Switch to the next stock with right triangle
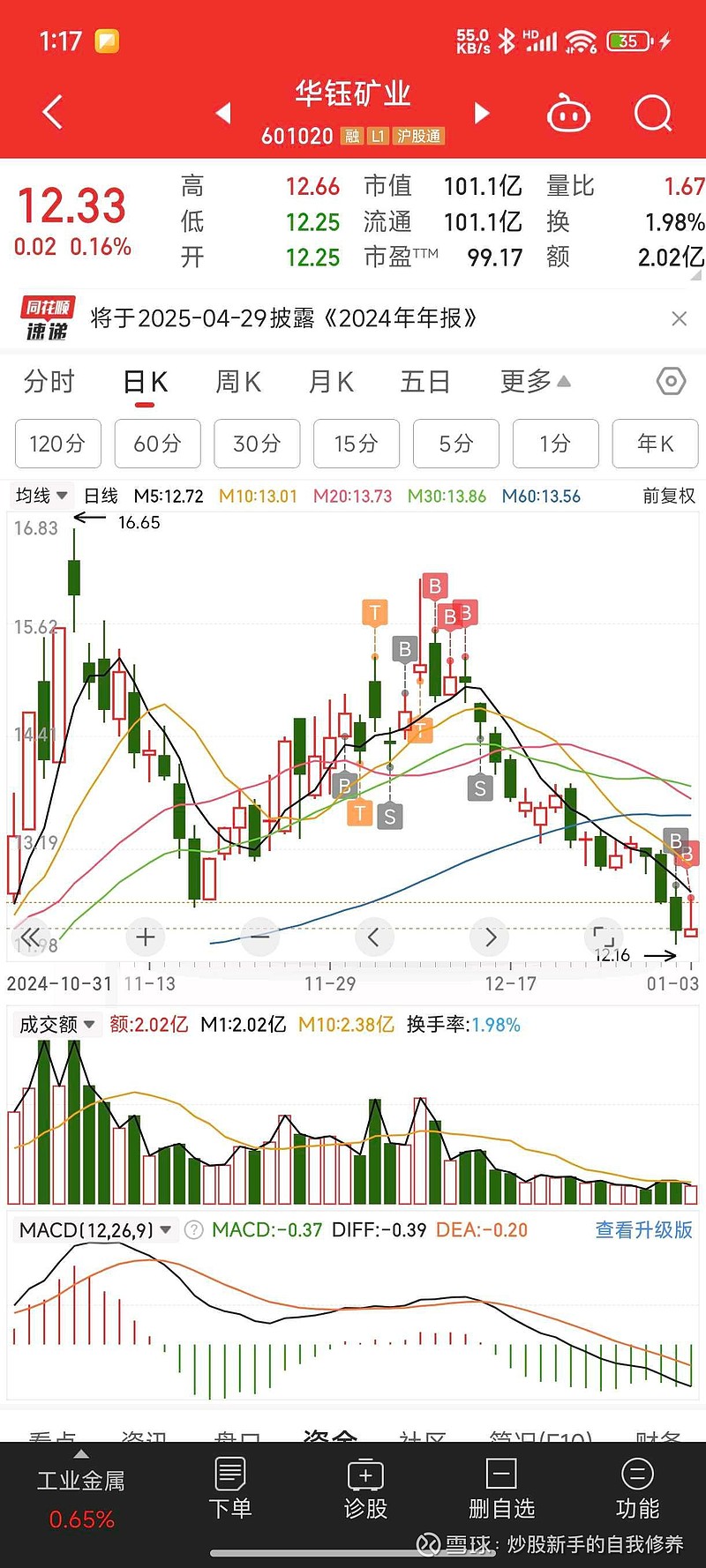The height and width of the screenshot is (1568, 706). [481, 113]
